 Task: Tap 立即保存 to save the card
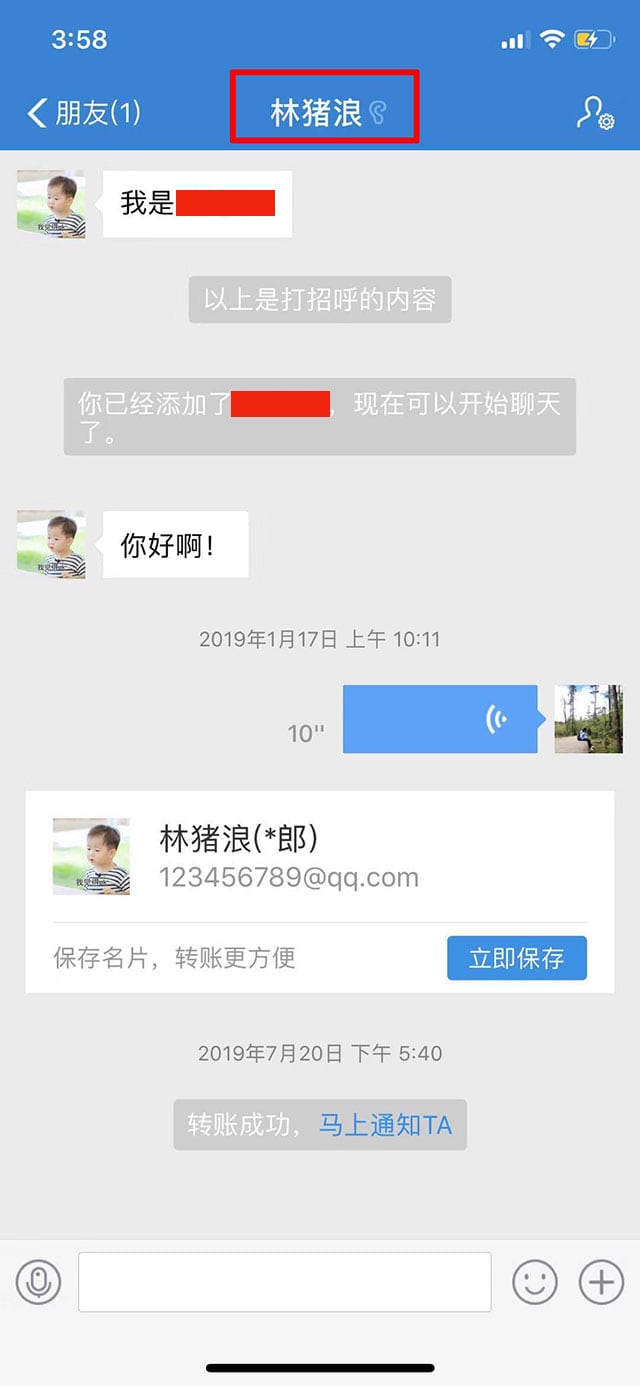coord(516,958)
